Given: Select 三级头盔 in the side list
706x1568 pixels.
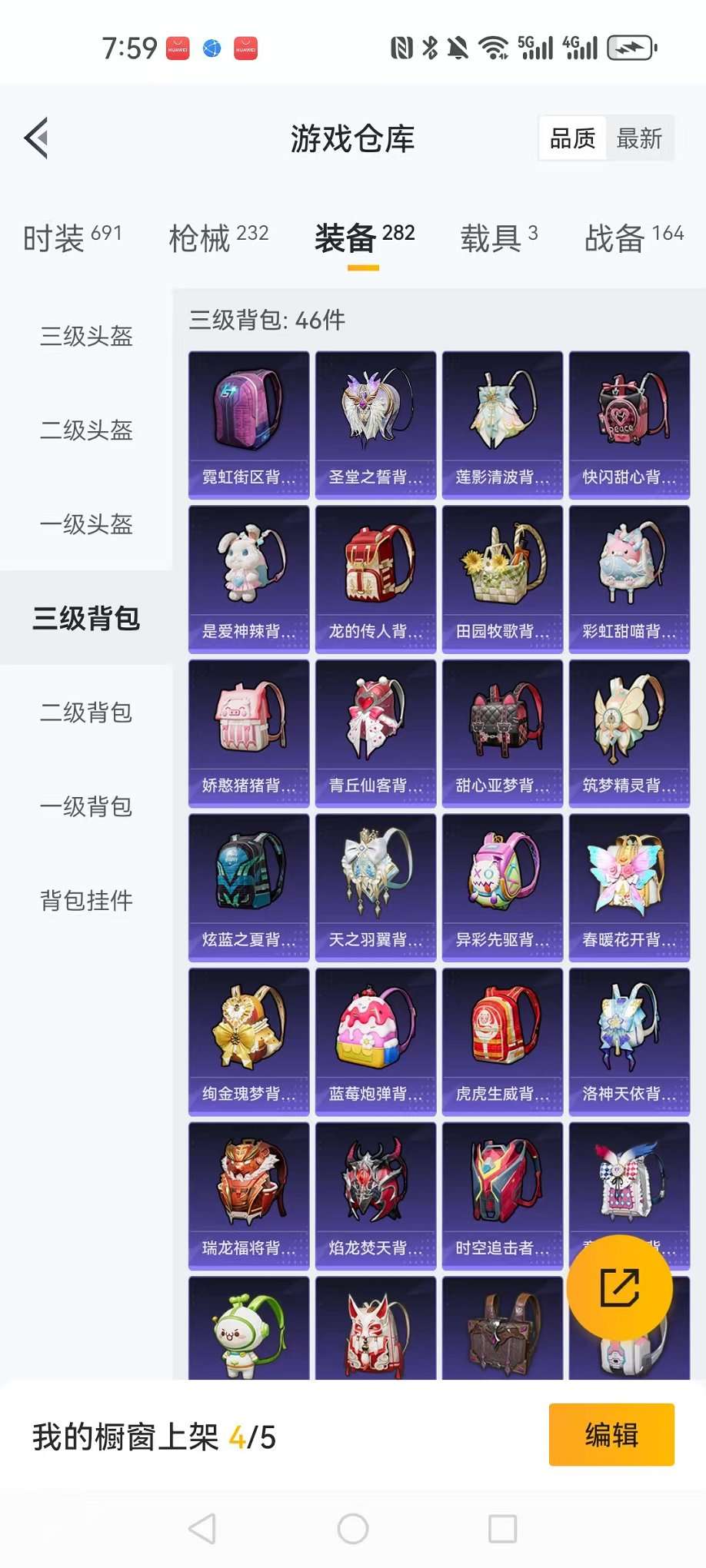Looking at the screenshot, I should point(86,336).
